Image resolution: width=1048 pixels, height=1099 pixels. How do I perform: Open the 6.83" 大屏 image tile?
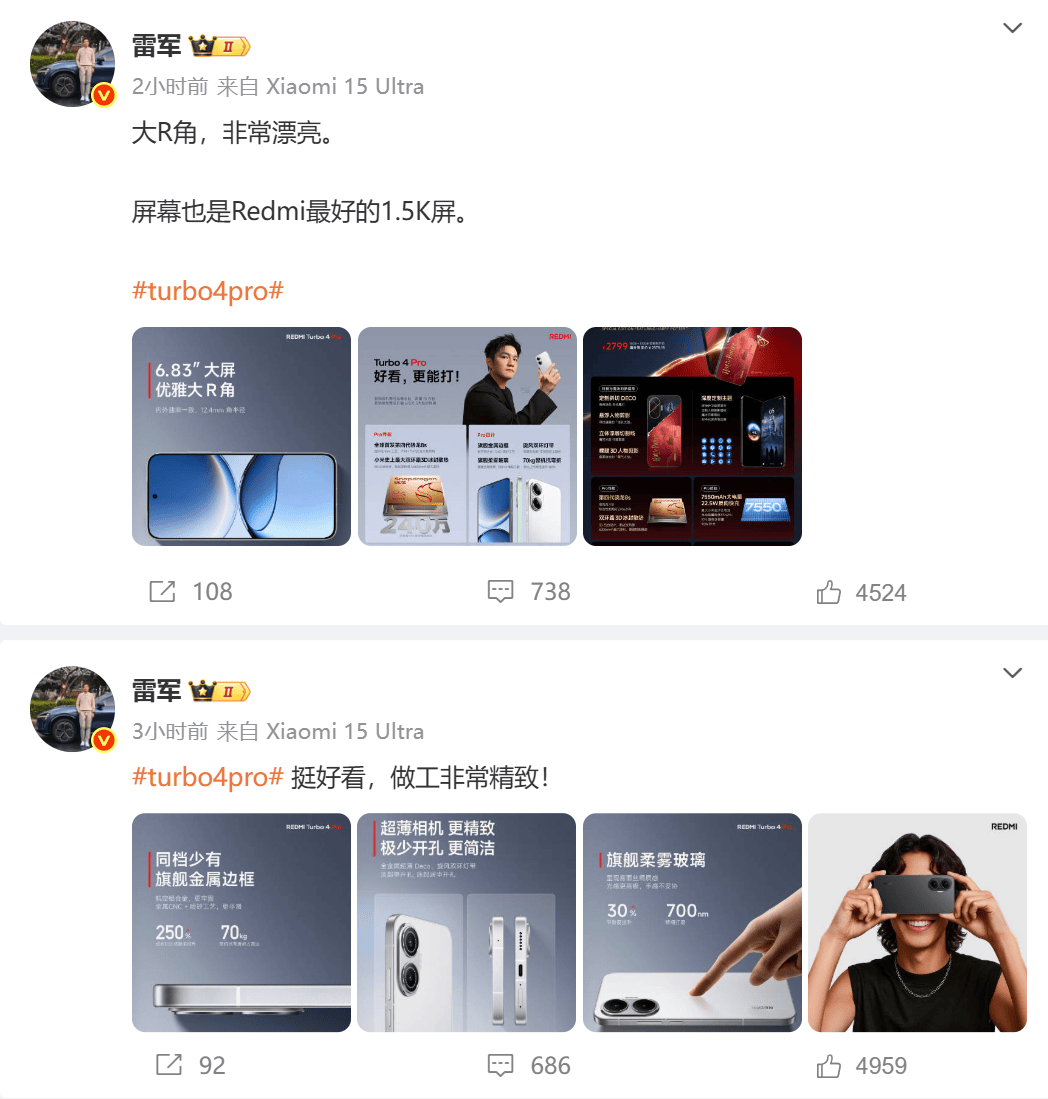tap(241, 436)
